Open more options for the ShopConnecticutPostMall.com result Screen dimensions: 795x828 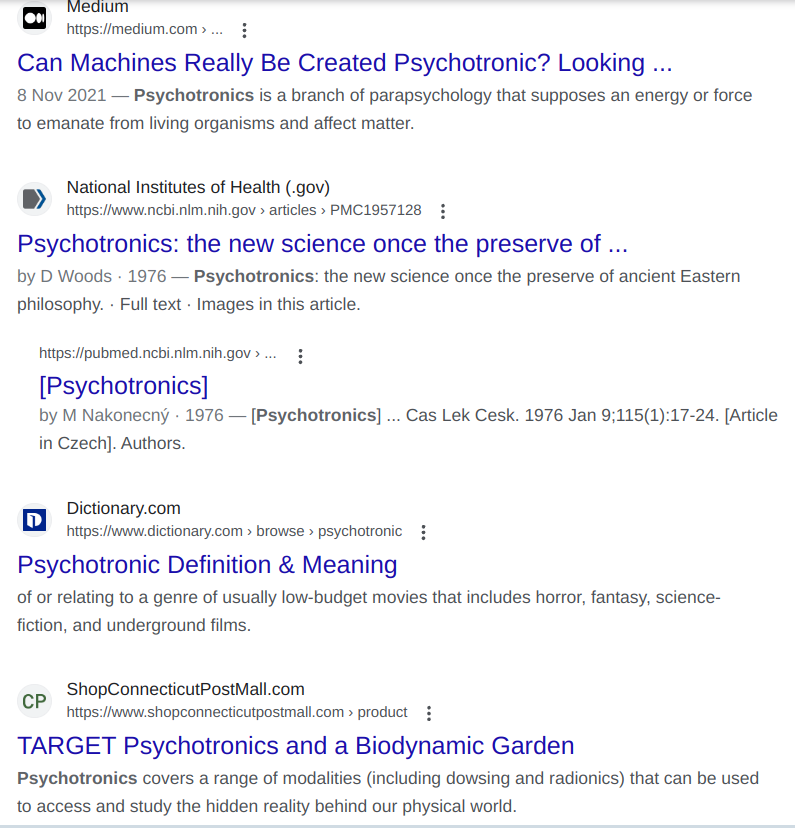pos(429,713)
